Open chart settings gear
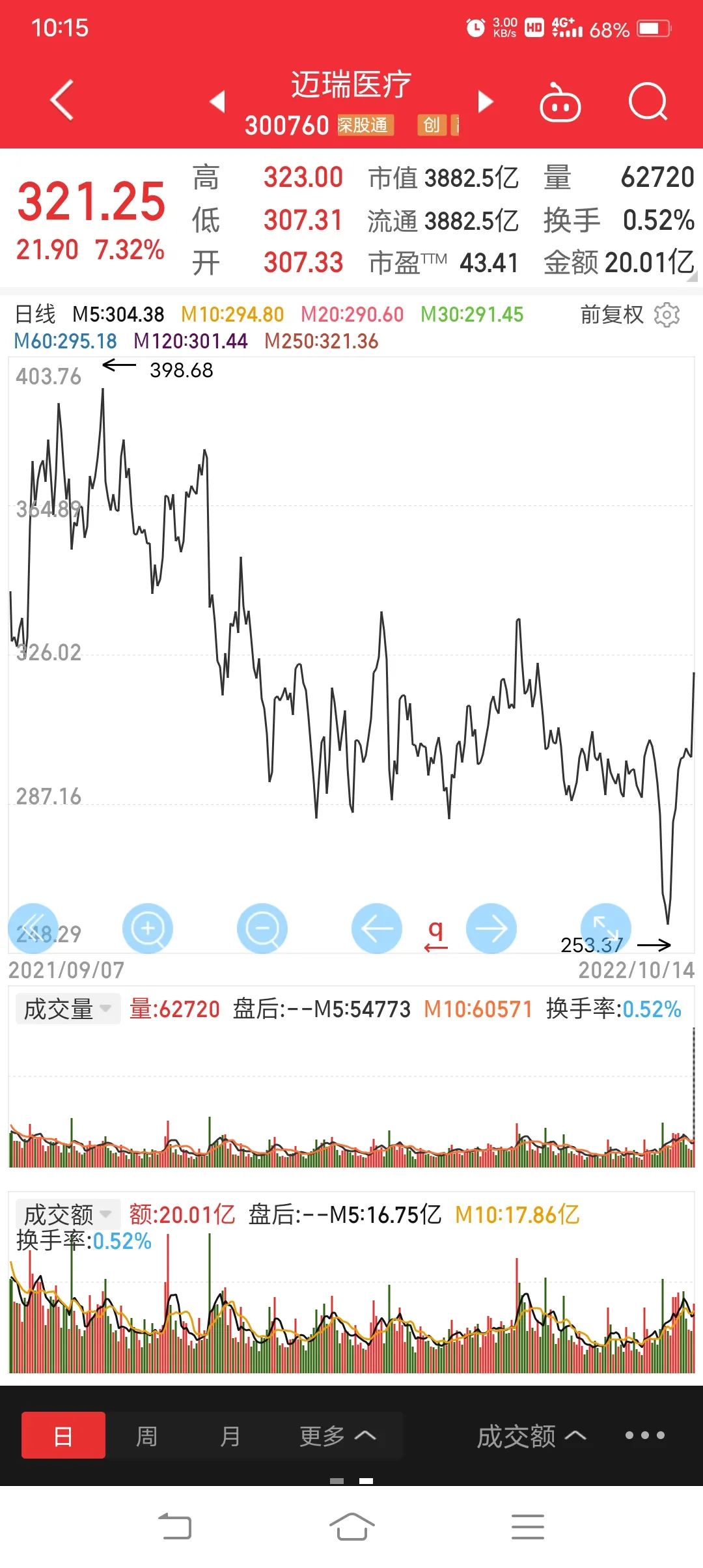 click(x=667, y=315)
